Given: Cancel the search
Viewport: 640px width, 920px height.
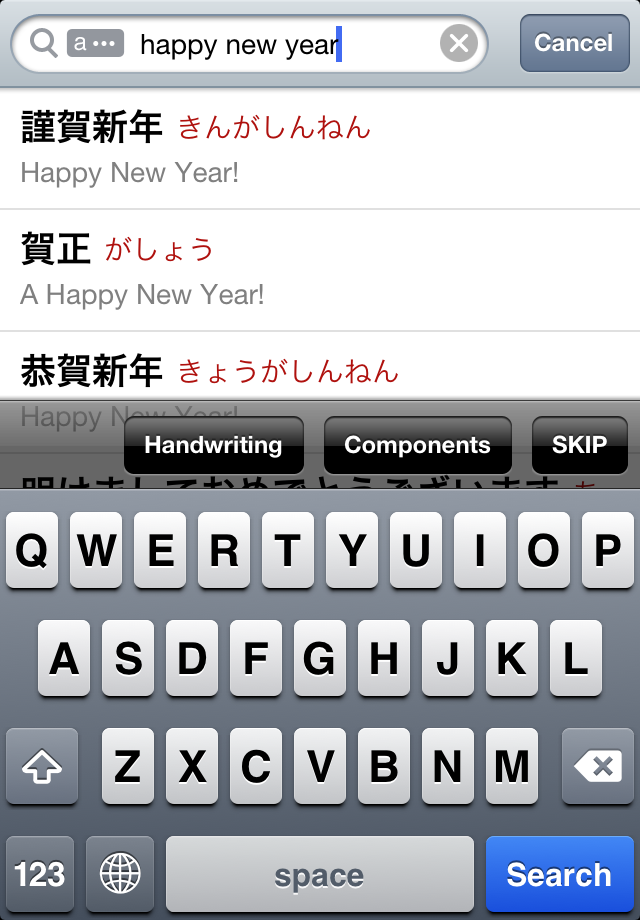Looking at the screenshot, I should tap(573, 43).
